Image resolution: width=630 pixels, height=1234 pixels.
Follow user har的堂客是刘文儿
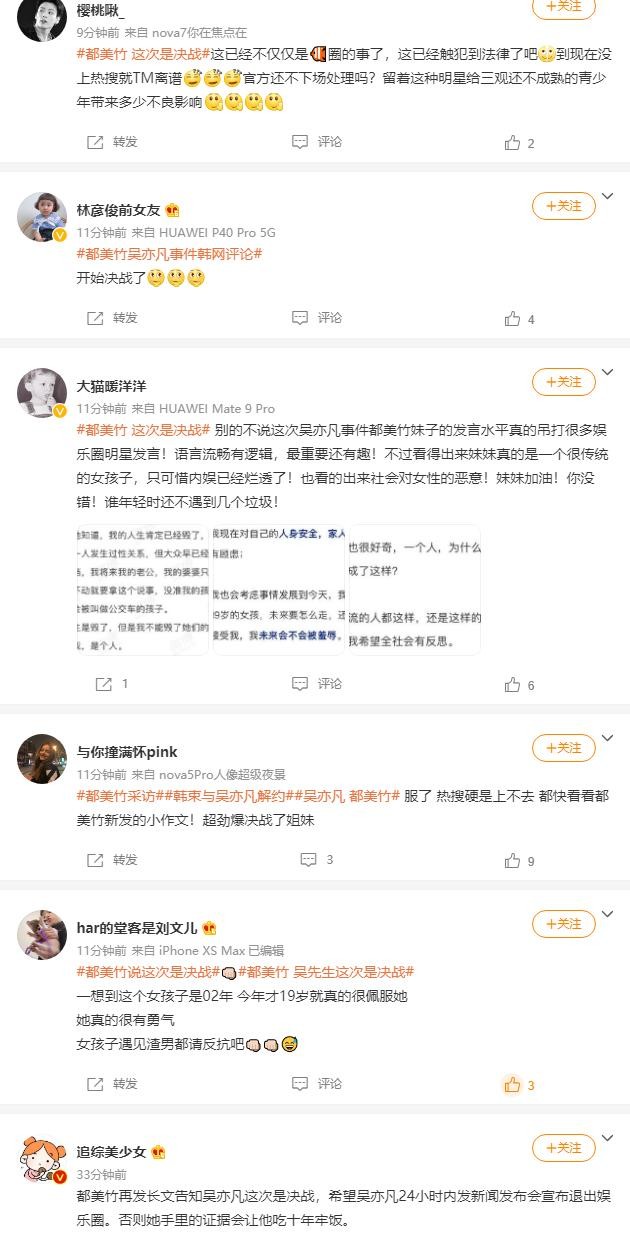tap(563, 924)
